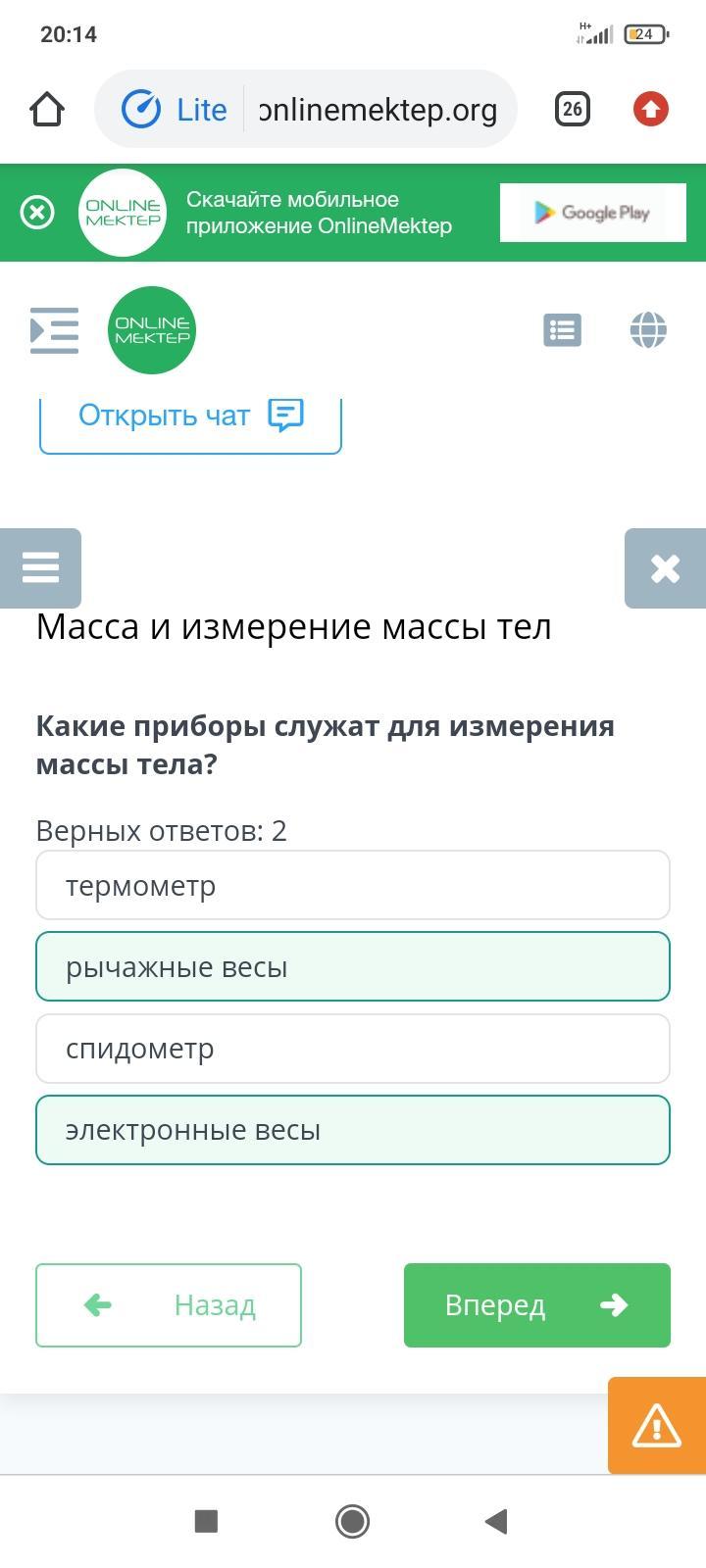
Task: Tap the red update arrow icon
Action: pos(650,109)
